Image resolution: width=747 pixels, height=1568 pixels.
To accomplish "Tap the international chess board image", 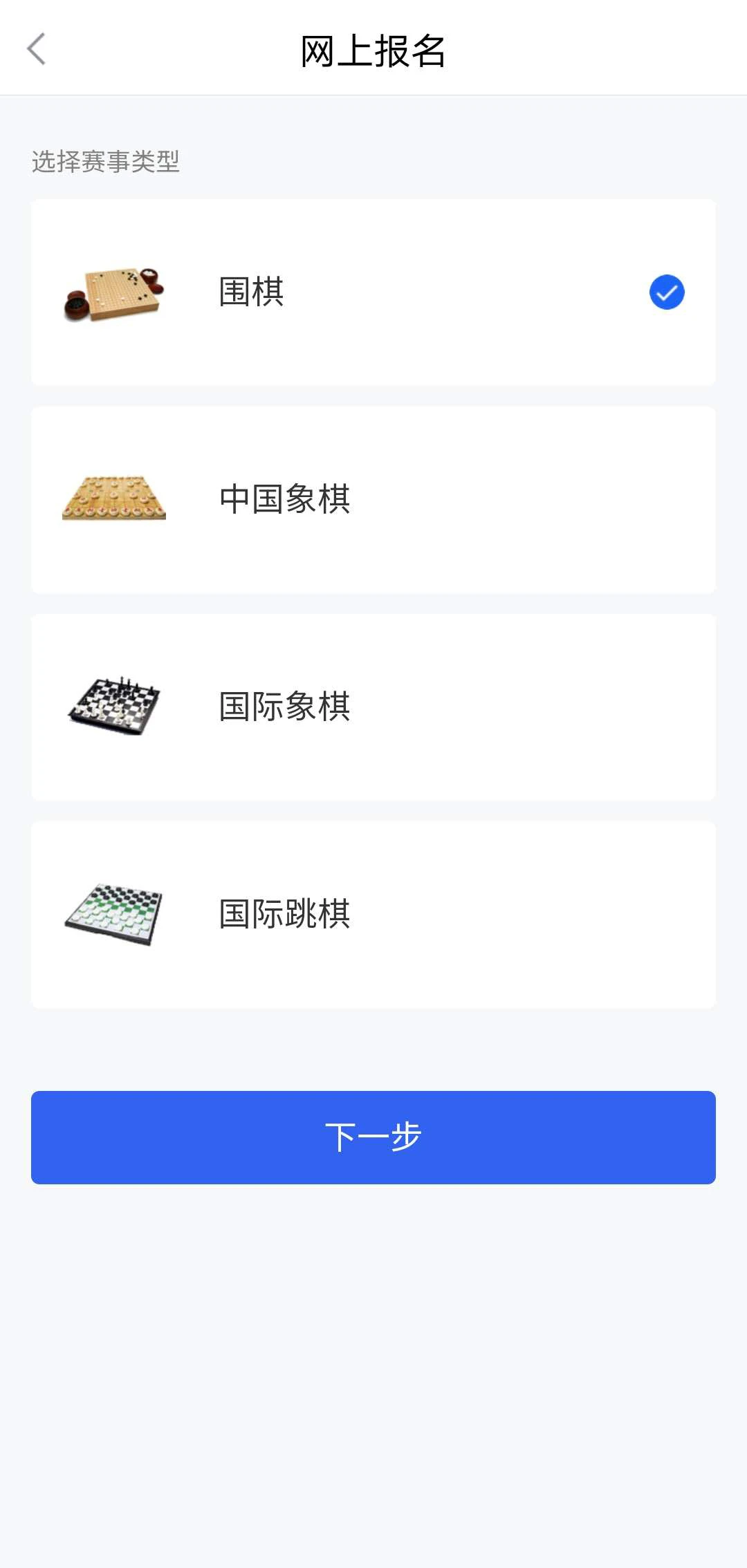I will (x=114, y=705).
